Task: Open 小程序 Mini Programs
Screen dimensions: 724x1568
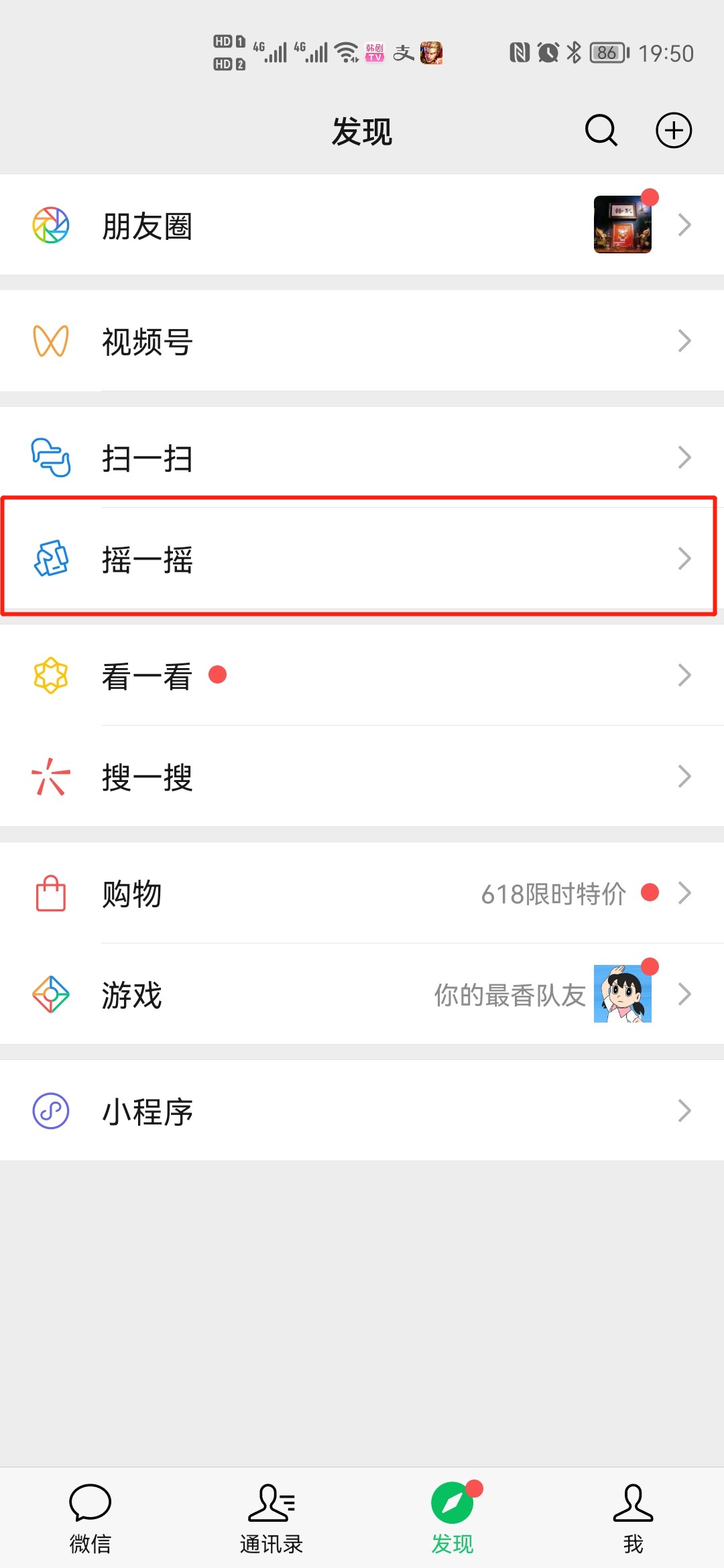Action: click(362, 1110)
